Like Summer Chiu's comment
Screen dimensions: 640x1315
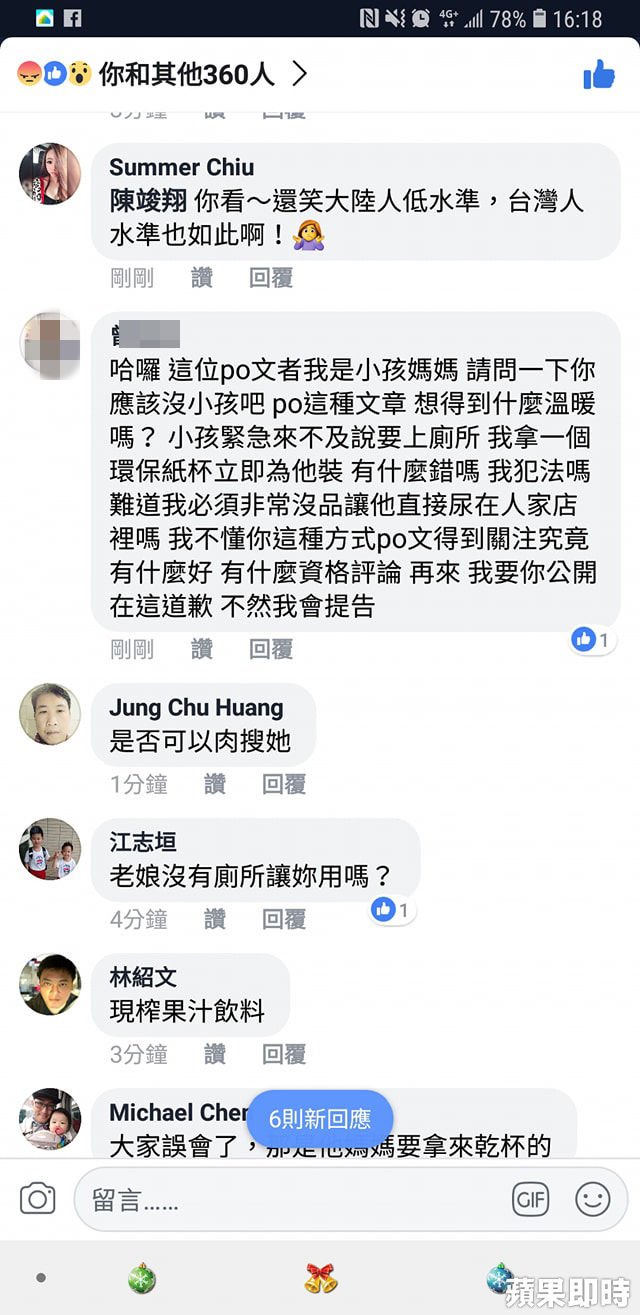(202, 278)
